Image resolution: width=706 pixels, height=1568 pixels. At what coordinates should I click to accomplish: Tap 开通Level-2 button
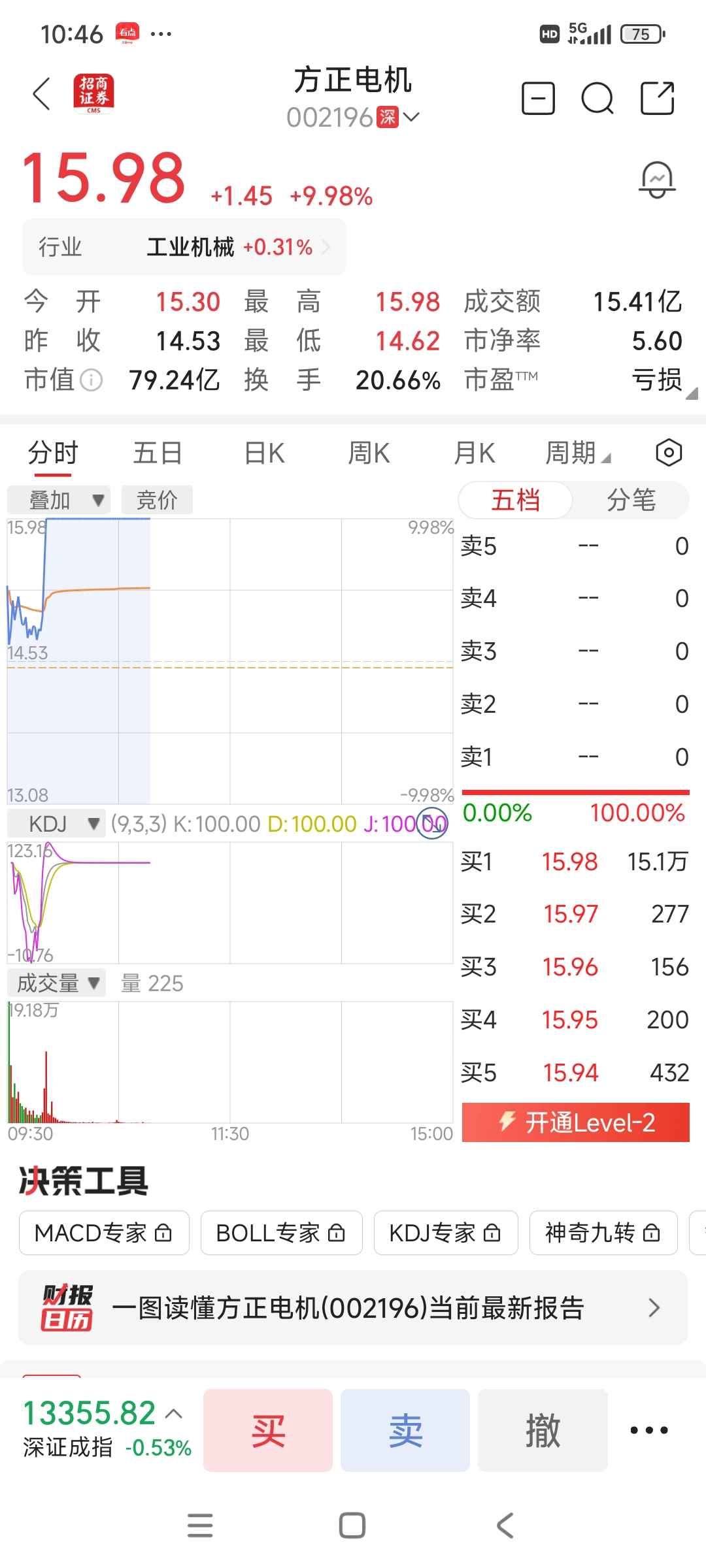tap(575, 1122)
